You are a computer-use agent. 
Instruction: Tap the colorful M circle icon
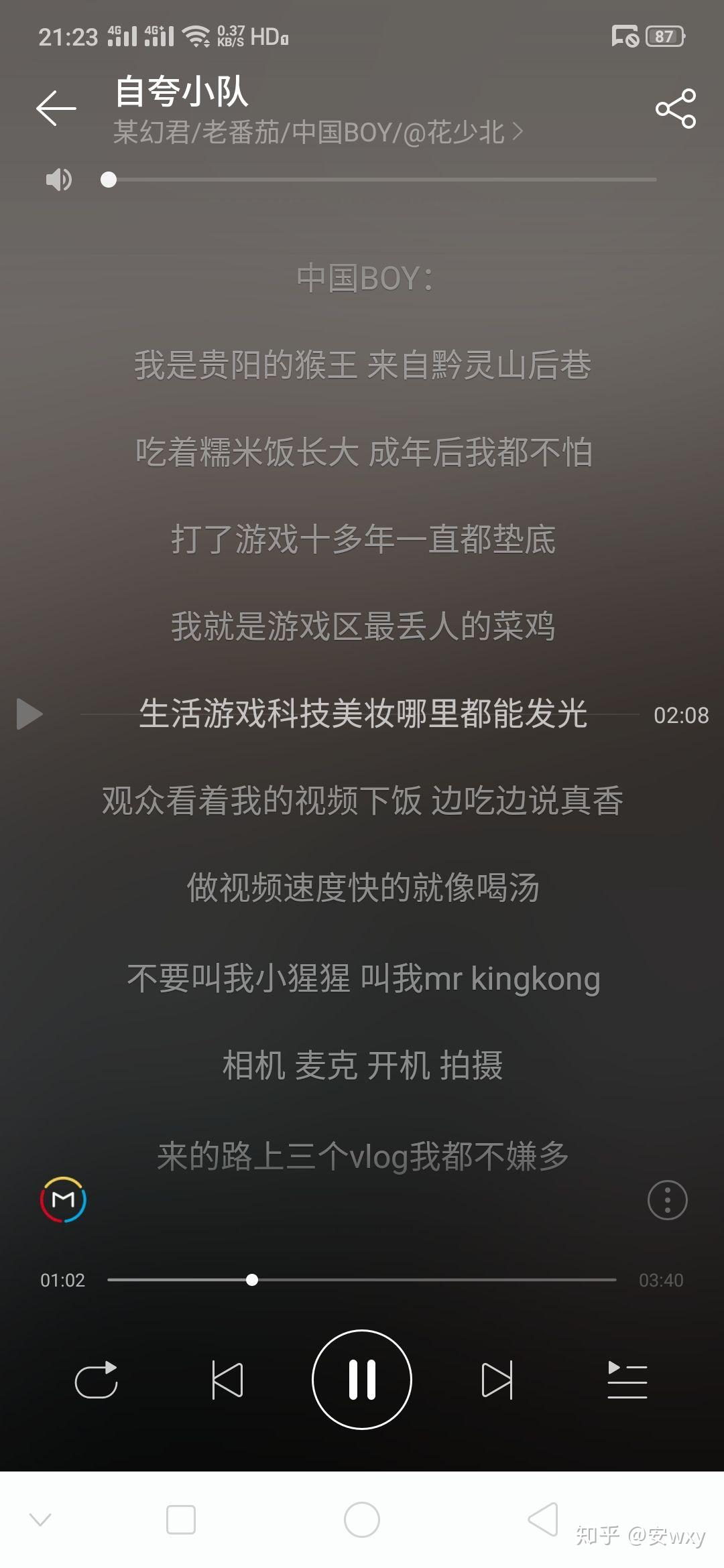click(x=63, y=1199)
